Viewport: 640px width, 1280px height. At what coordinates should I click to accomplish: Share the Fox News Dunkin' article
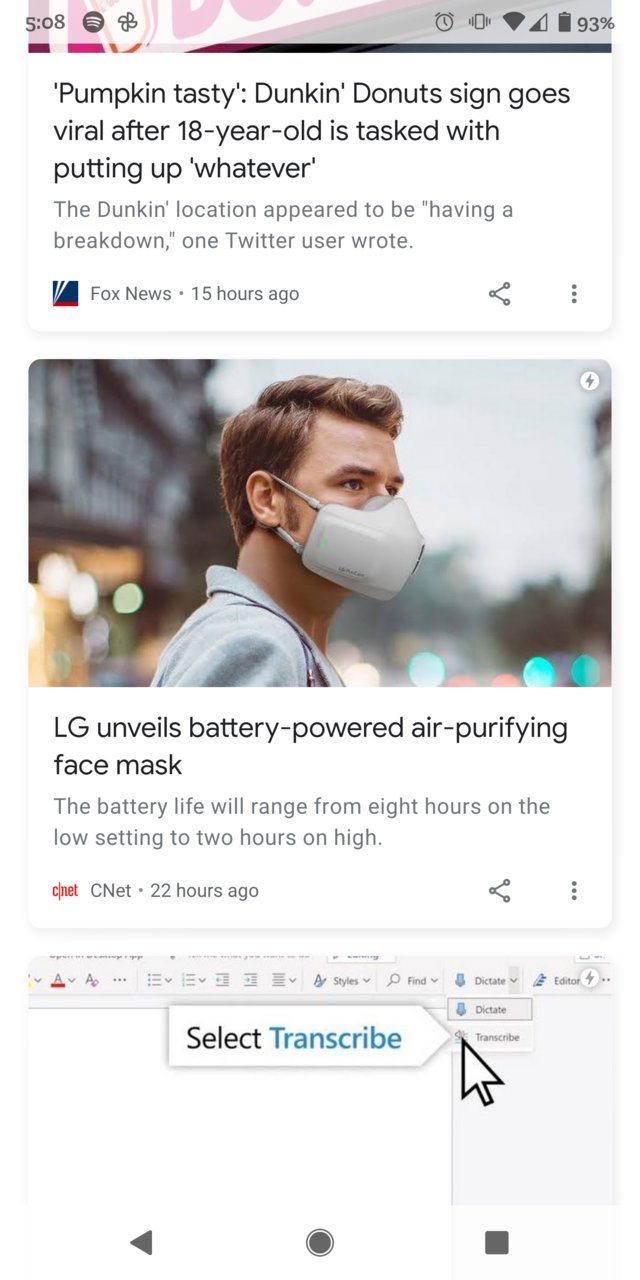(x=499, y=294)
